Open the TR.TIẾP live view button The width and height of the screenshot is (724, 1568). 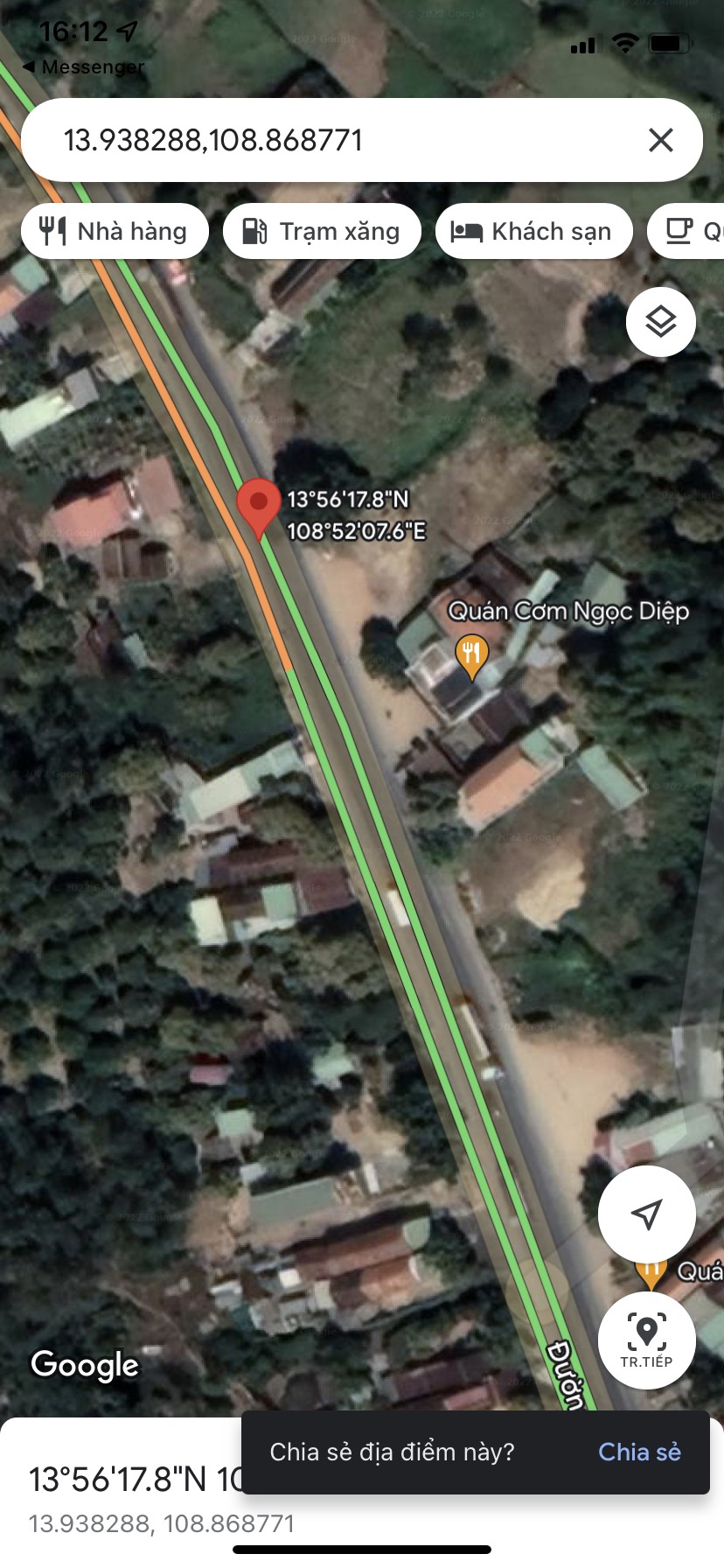(x=646, y=1340)
